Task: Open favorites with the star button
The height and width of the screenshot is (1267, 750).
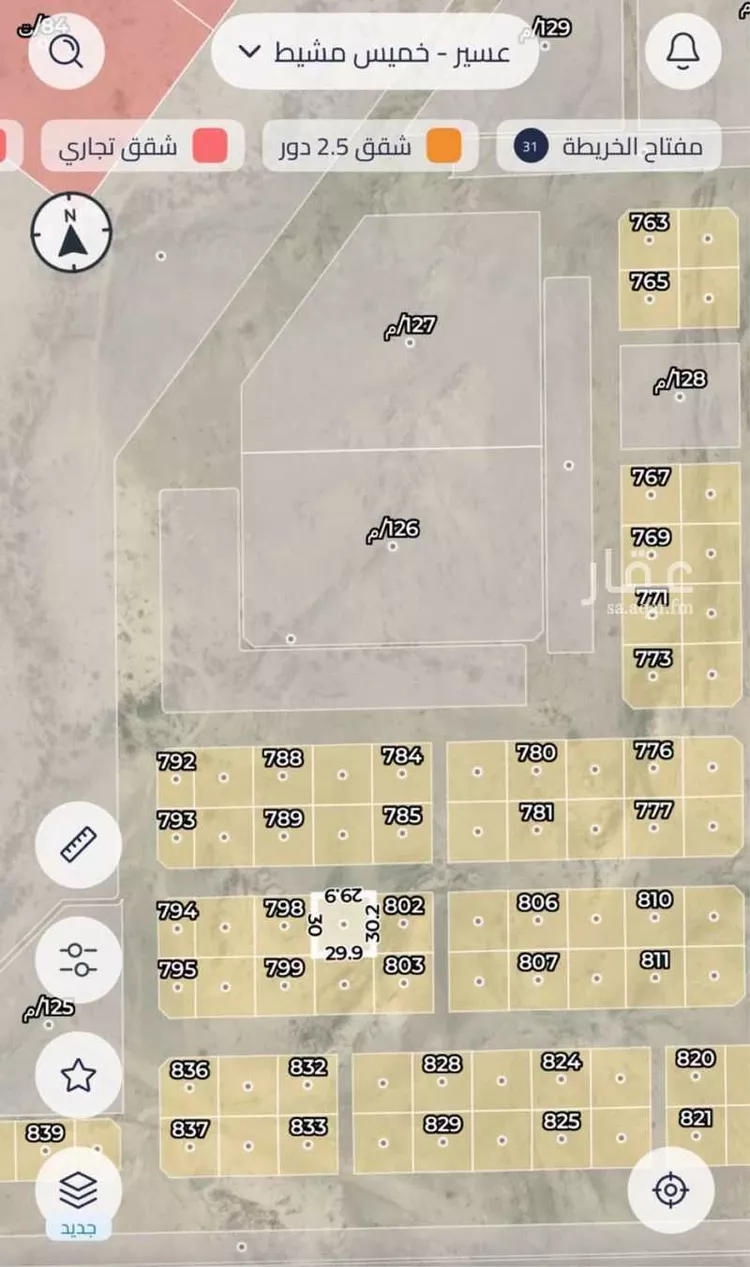Action: tap(78, 1075)
